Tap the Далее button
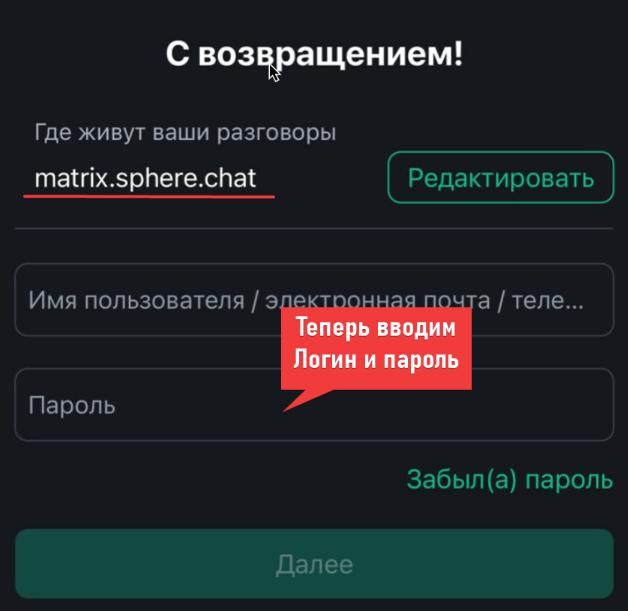The height and width of the screenshot is (611, 628). (313, 564)
